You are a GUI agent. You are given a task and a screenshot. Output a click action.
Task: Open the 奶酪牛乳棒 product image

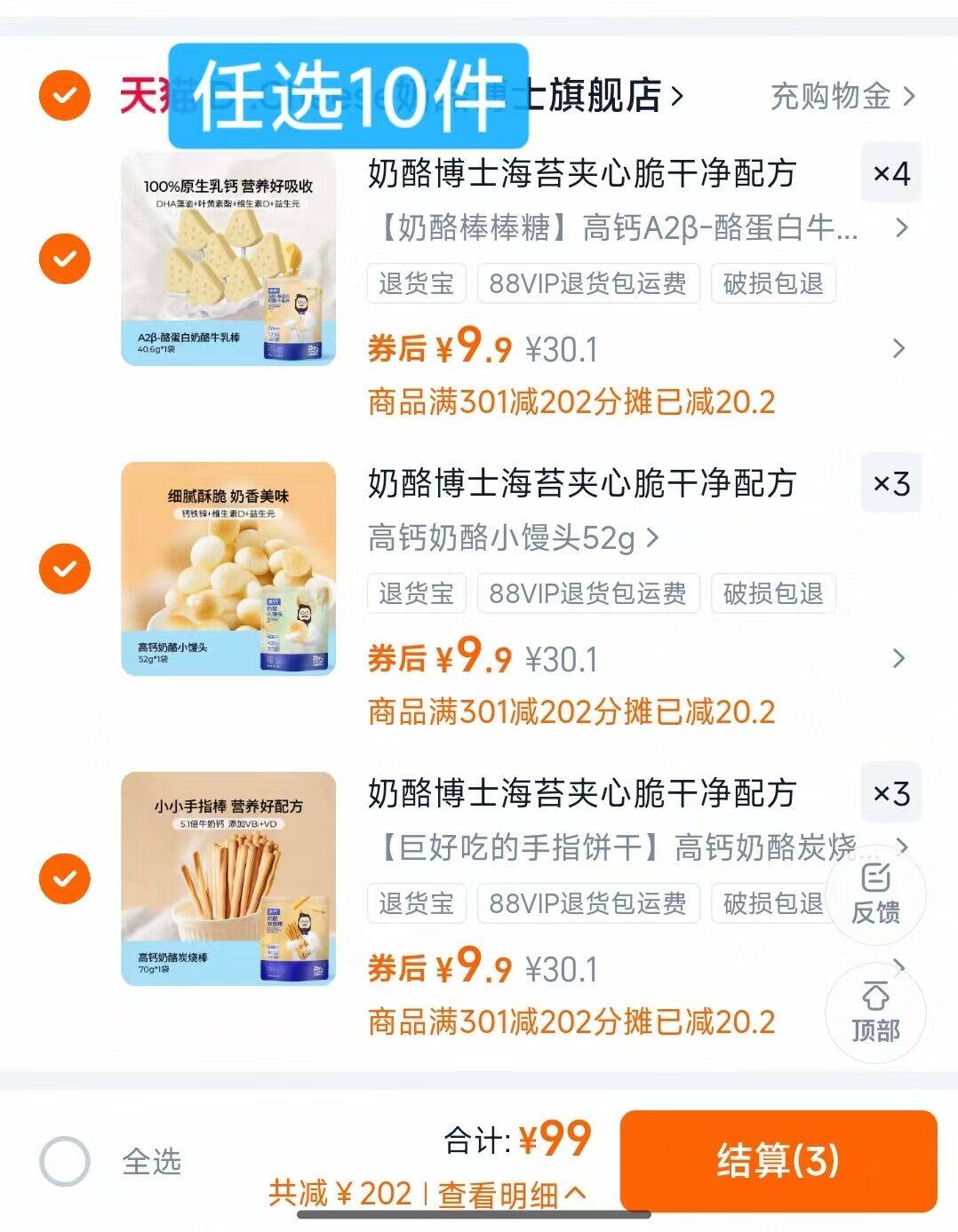point(228,258)
